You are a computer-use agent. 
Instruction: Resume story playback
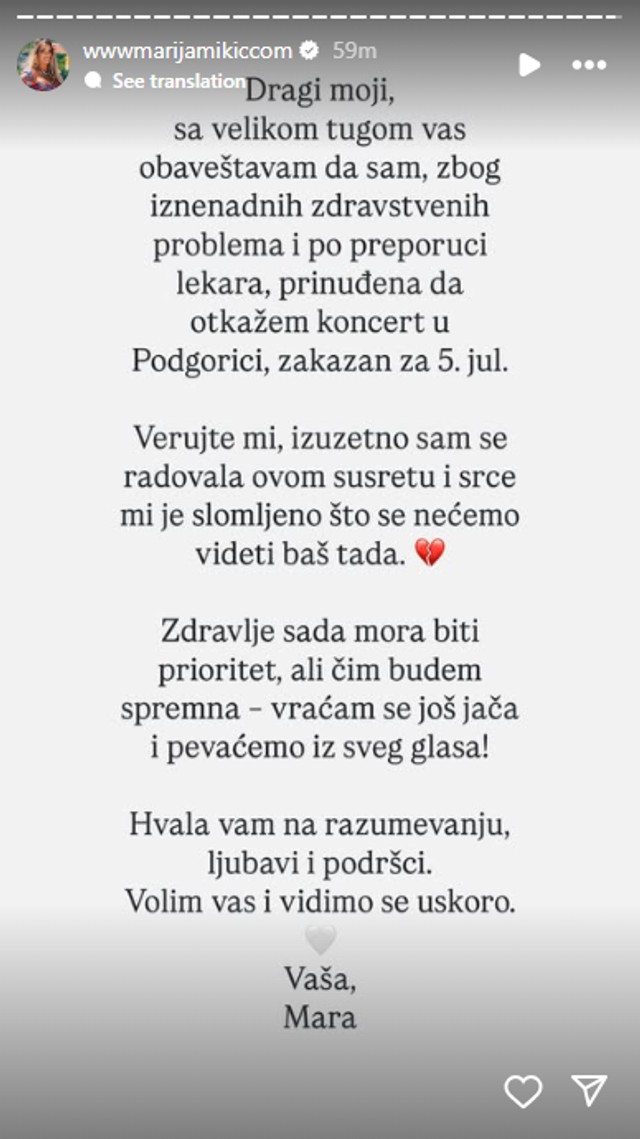point(530,65)
